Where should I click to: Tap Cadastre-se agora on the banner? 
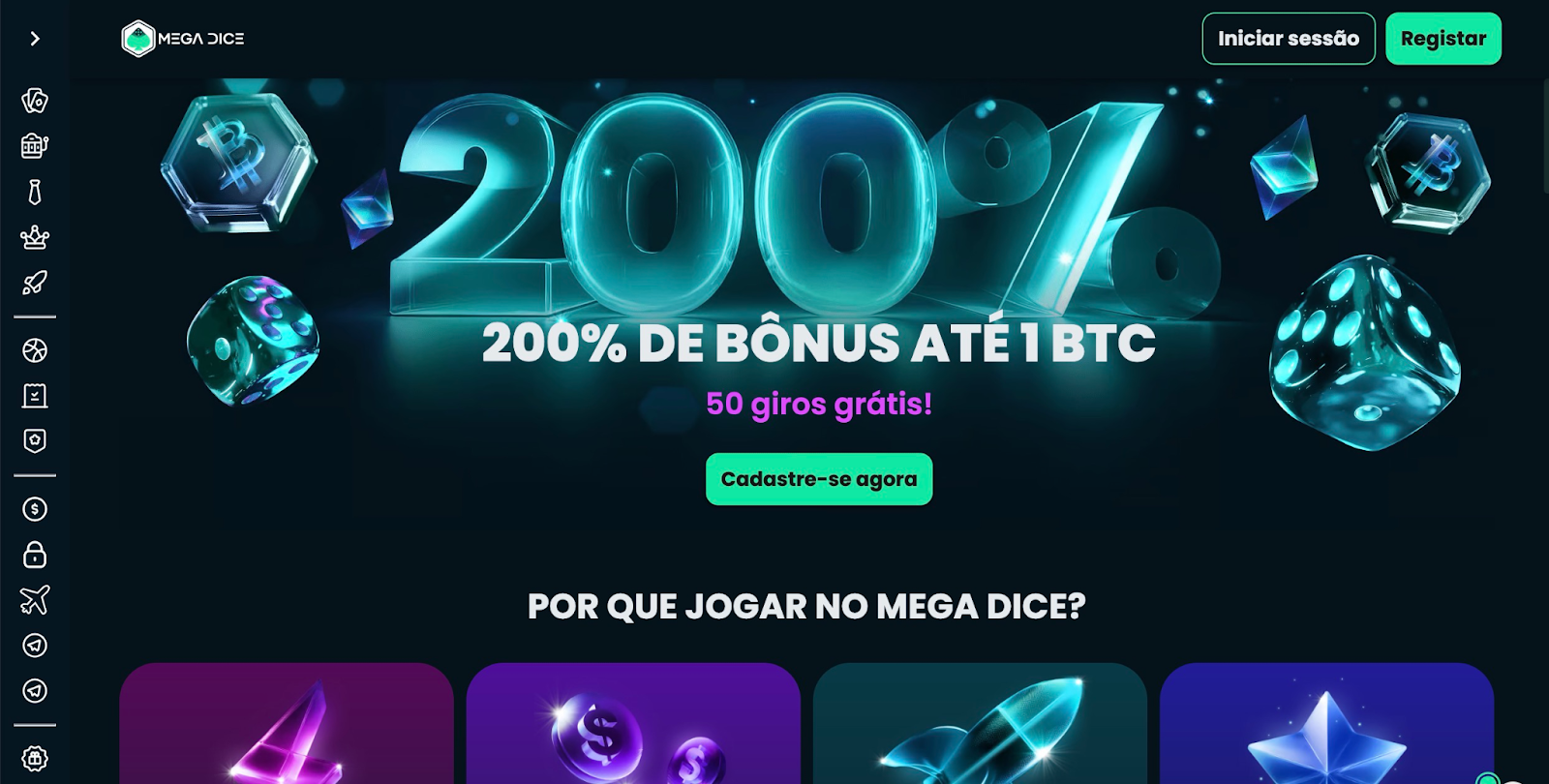tap(818, 479)
